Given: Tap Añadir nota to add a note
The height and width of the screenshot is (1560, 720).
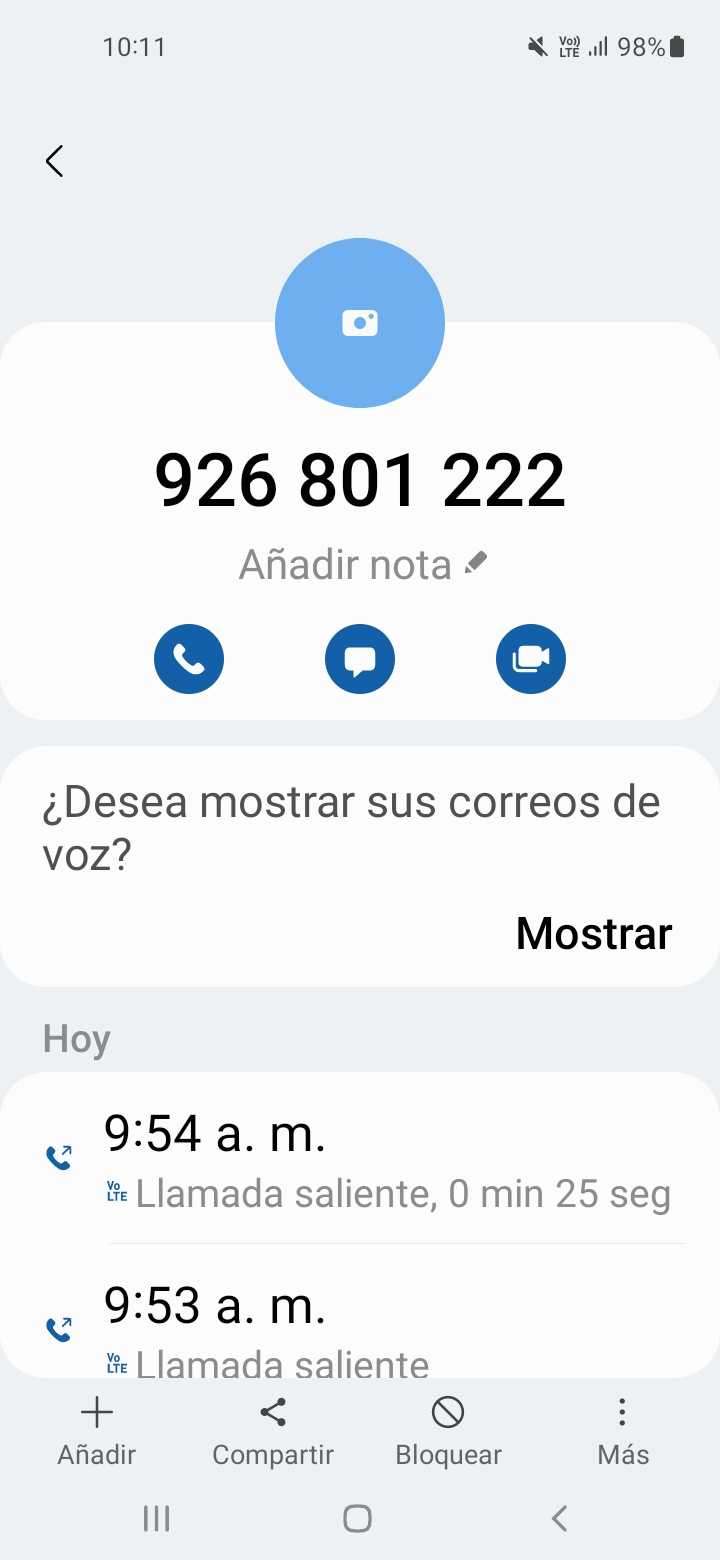Looking at the screenshot, I should pyautogui.click(x=362, y=565).
